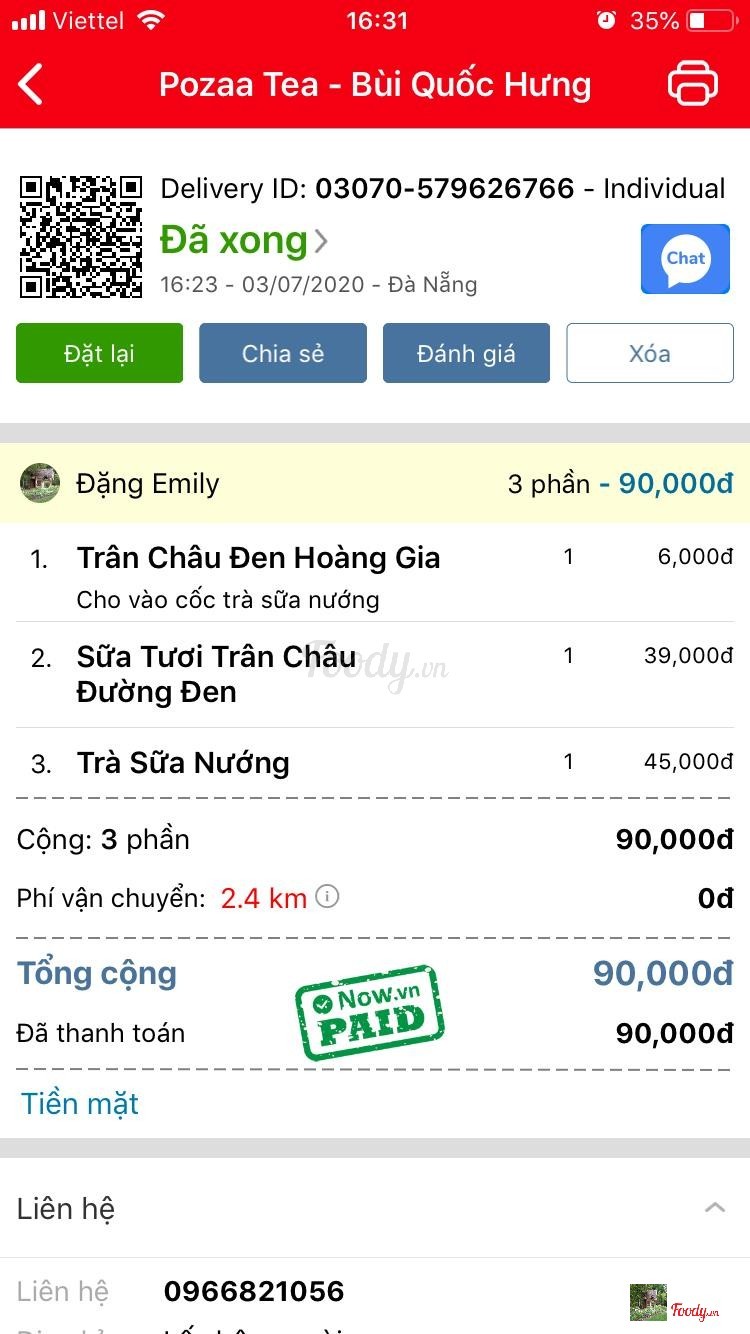Image resolution: width=750 pixels, height=1334 pixels.
Task: Delete the order using Xóa
Action: pyautogui.click(x=650, y=353)
